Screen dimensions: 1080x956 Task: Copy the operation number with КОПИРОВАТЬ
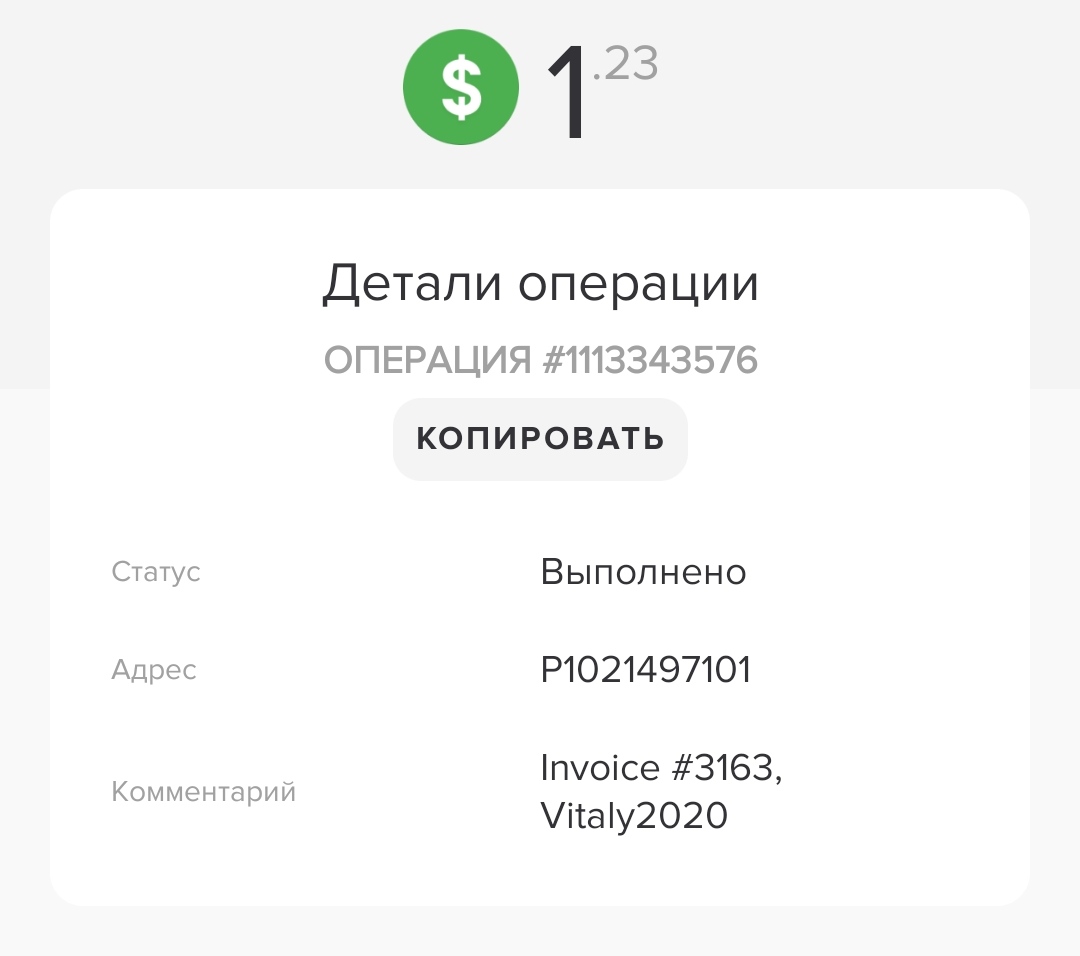[x=540, y=439]
